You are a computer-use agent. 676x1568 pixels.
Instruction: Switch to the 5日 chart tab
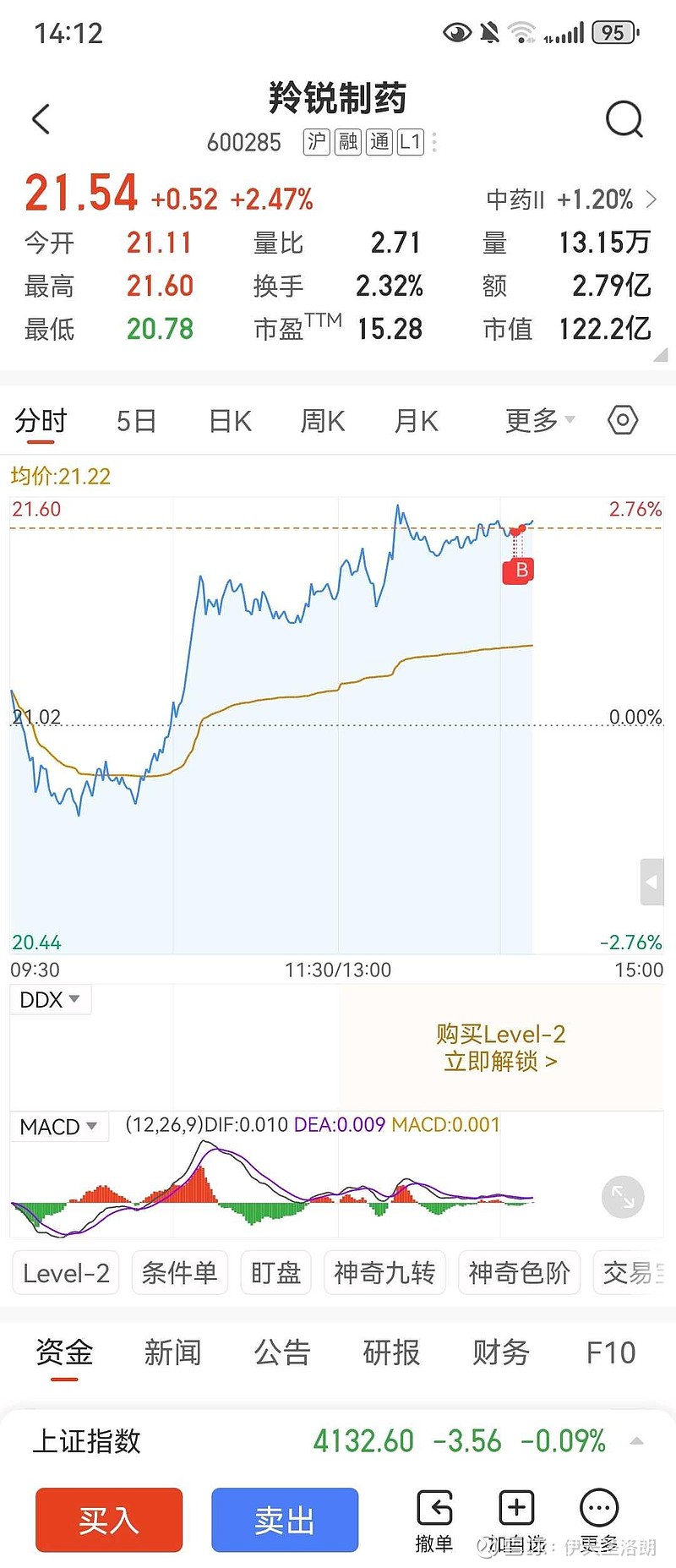pyautogui.click(x=136, y=420)
